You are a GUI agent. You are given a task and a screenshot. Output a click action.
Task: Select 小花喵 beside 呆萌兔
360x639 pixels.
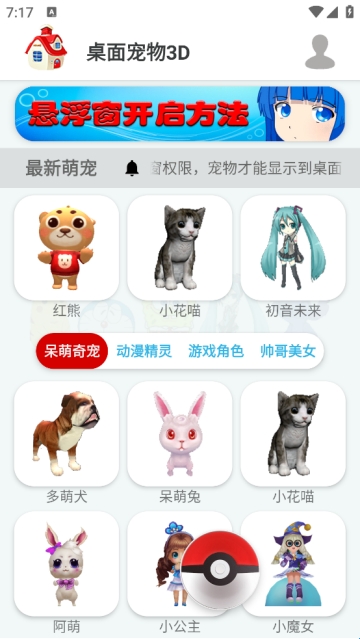(293, 434)
